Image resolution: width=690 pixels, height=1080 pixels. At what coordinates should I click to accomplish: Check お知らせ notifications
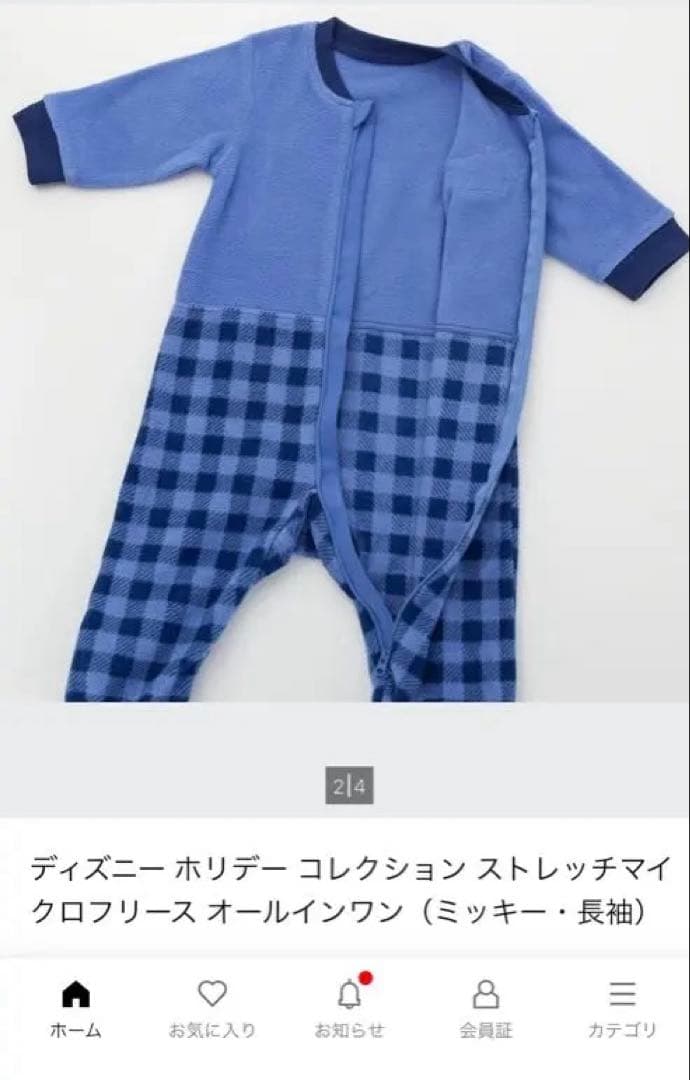[349, 1008]
